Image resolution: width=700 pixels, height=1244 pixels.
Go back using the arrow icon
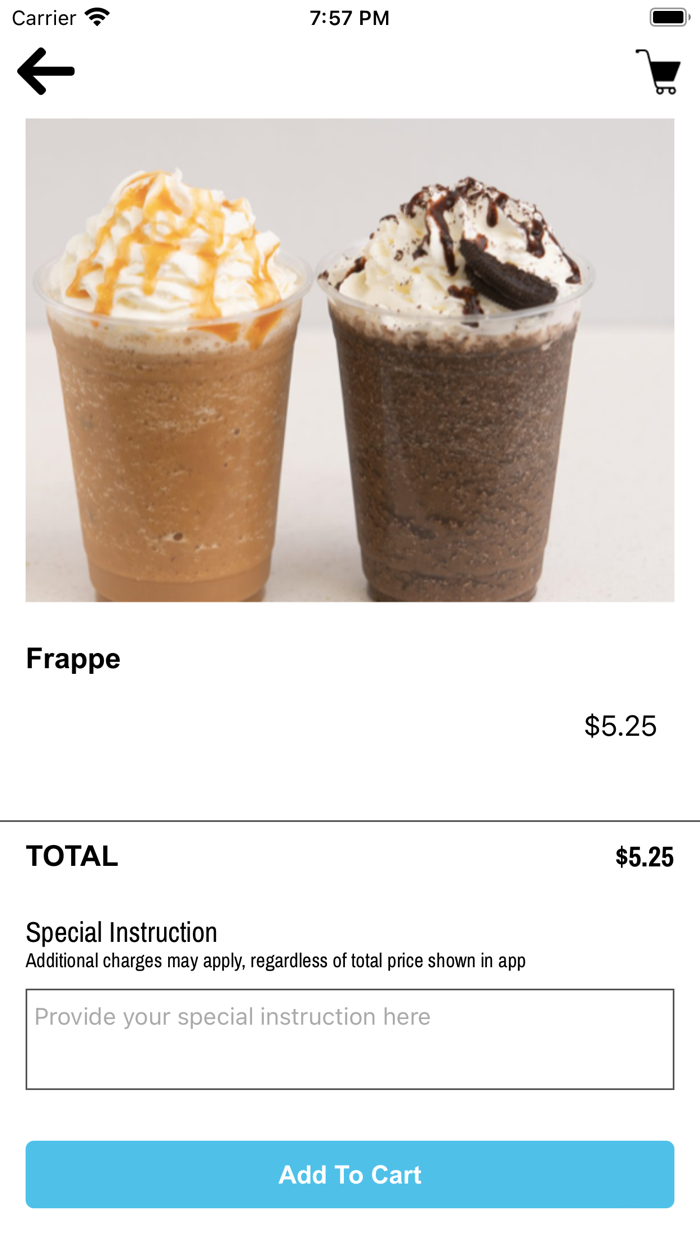(x=46, y=71)
